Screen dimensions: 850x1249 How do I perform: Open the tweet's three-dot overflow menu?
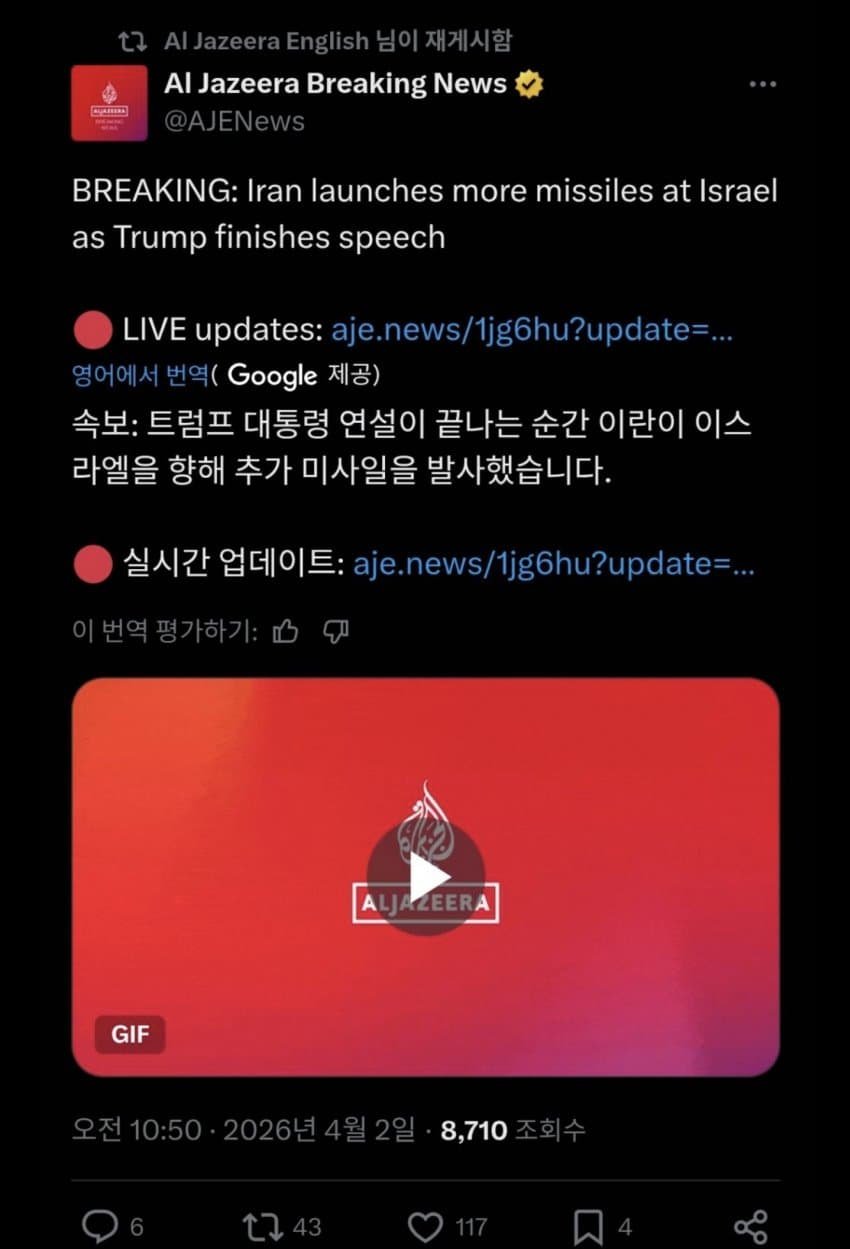point(762,85)
